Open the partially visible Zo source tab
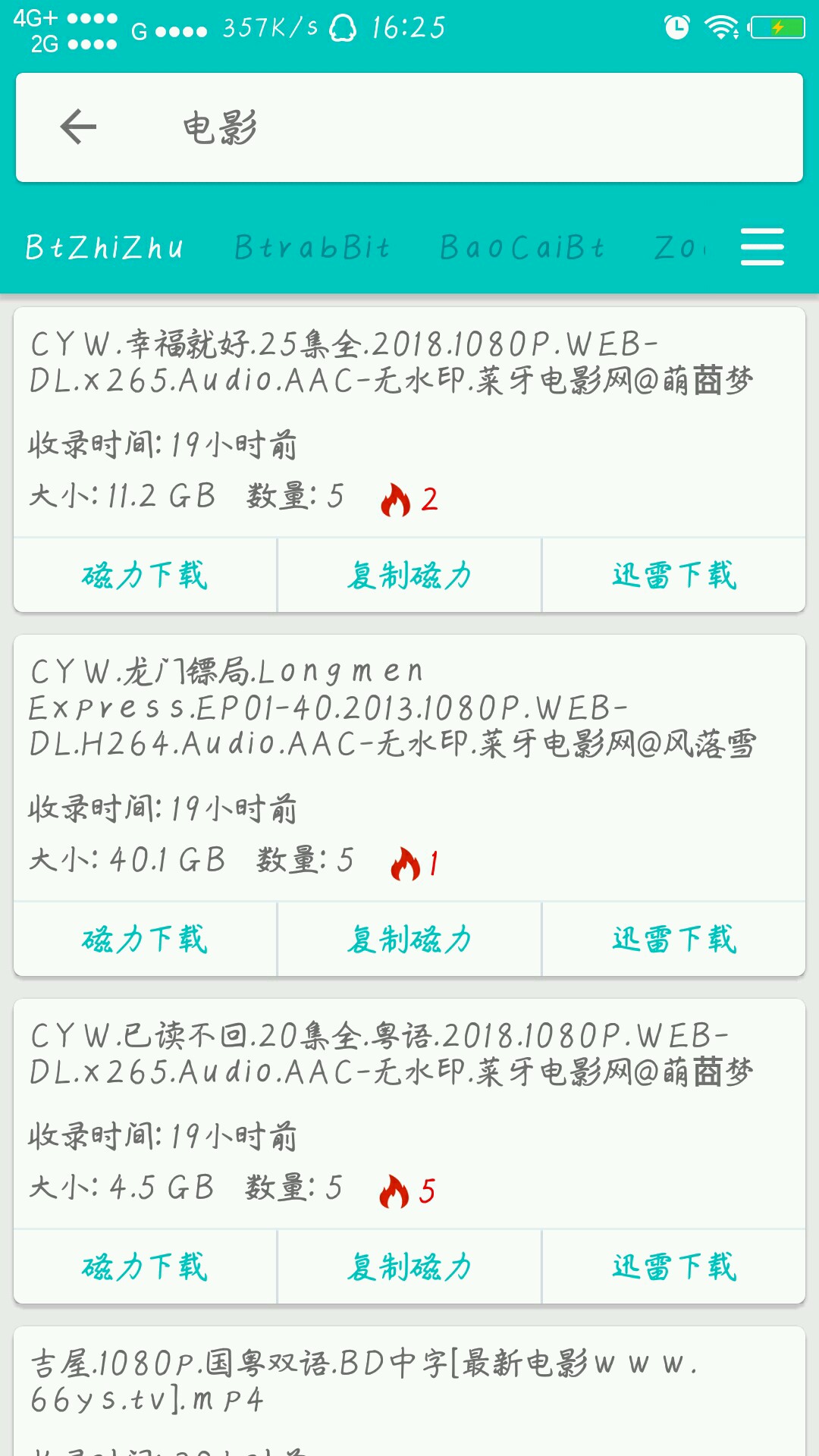819x1456 pixels. click(x=681, y=246)
